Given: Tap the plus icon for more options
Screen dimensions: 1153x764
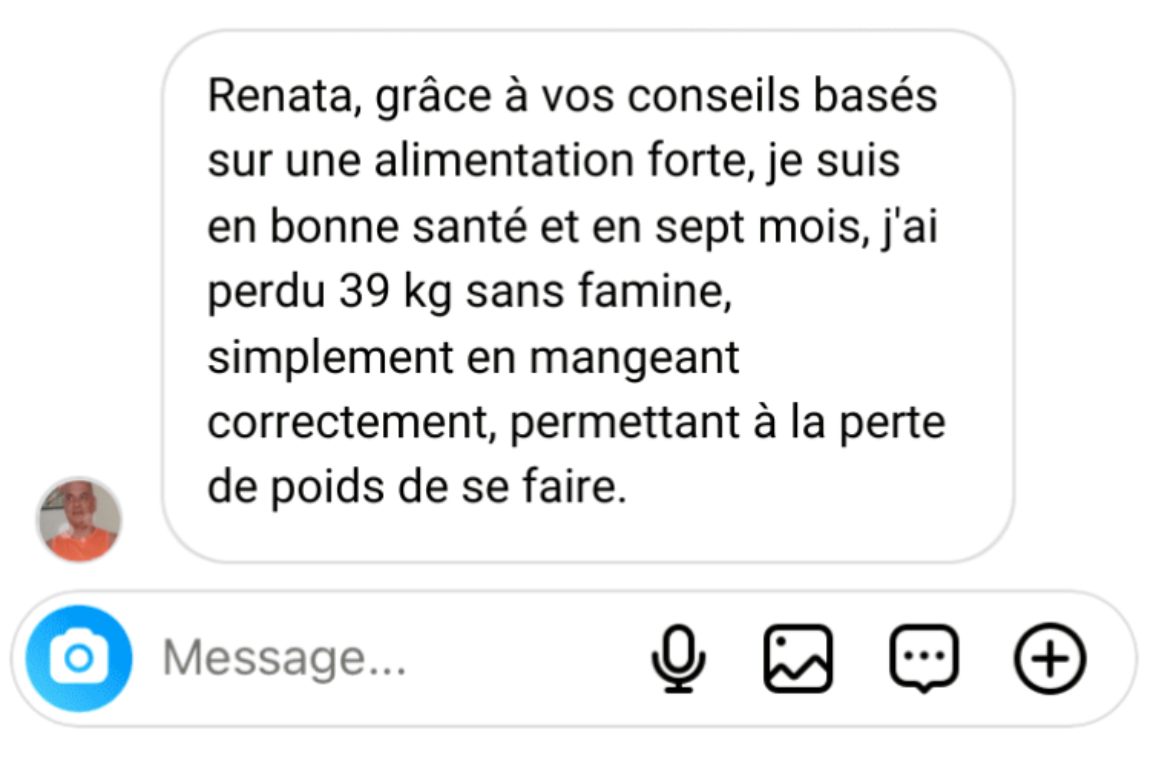Looking at the screenshot, I should (1050, 658).
